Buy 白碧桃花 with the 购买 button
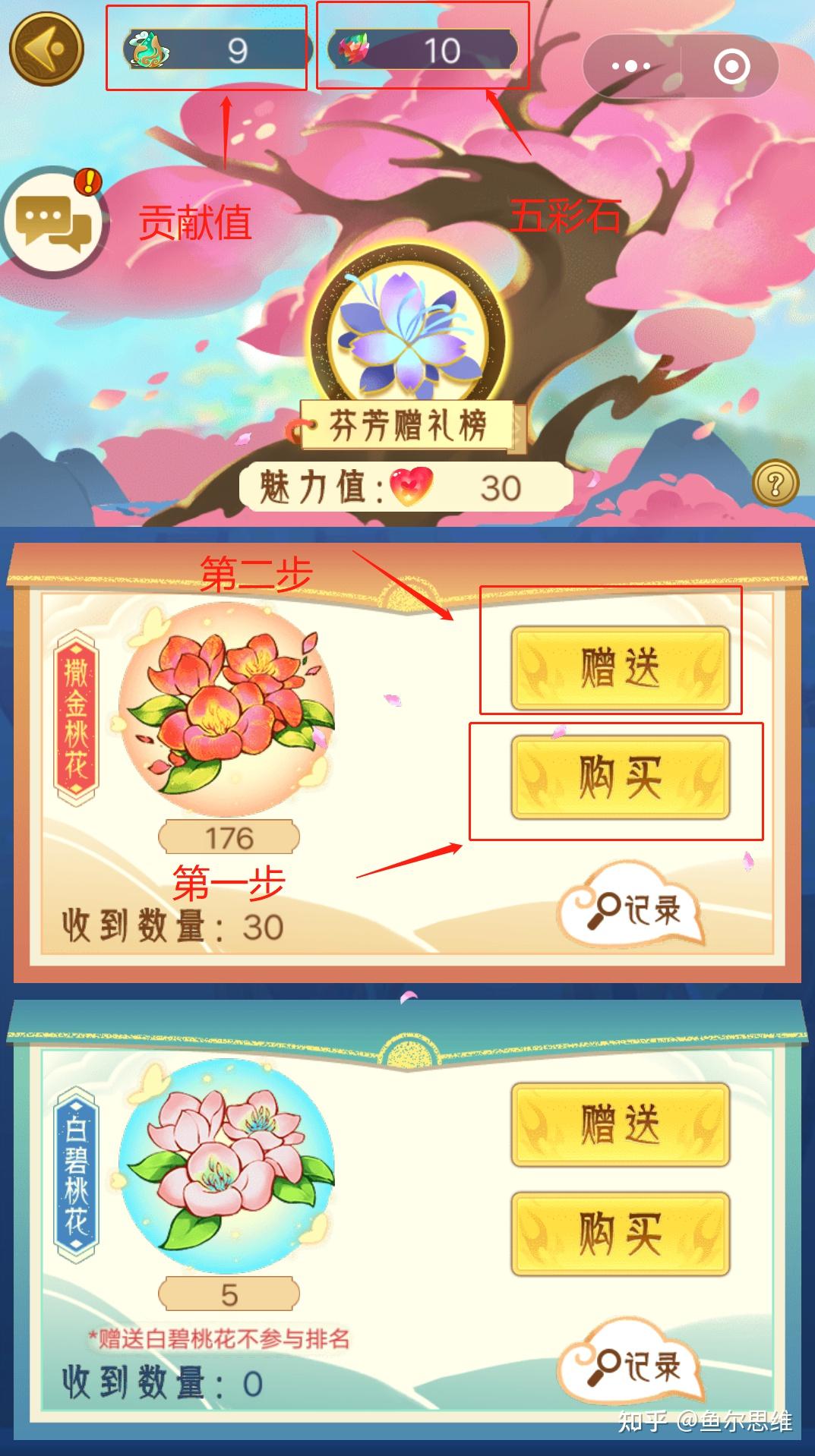815x1456 pixels. pos(620,1234)
